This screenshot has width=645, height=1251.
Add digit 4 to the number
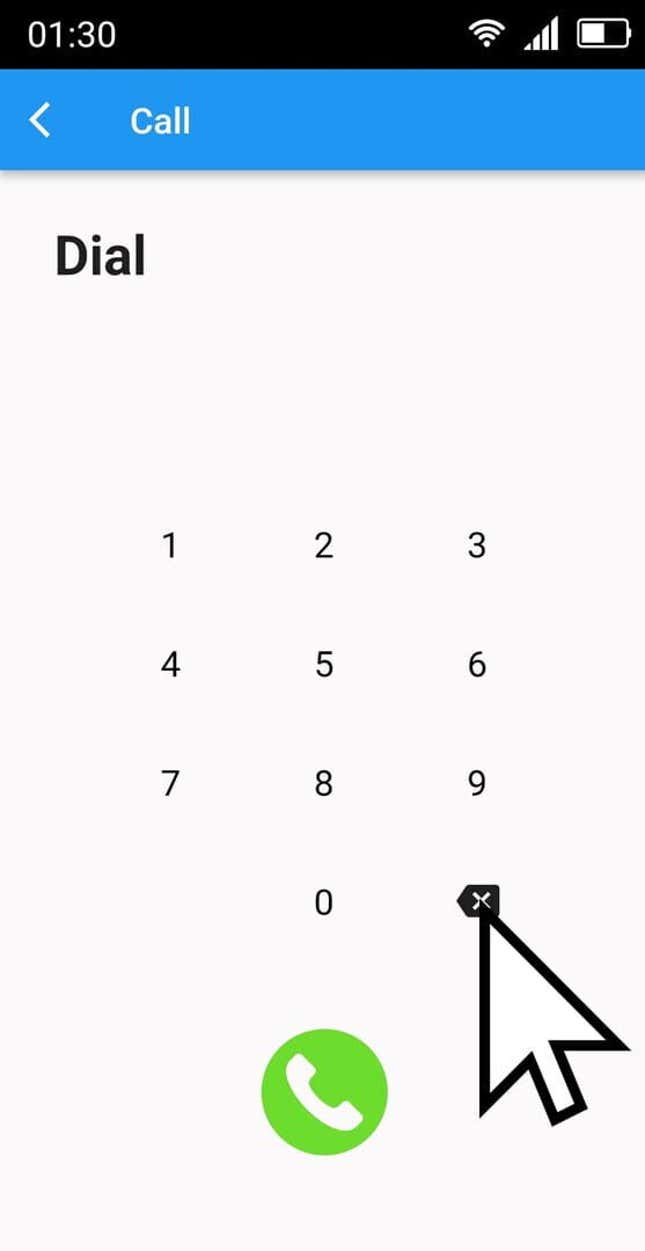pos(170,664)
